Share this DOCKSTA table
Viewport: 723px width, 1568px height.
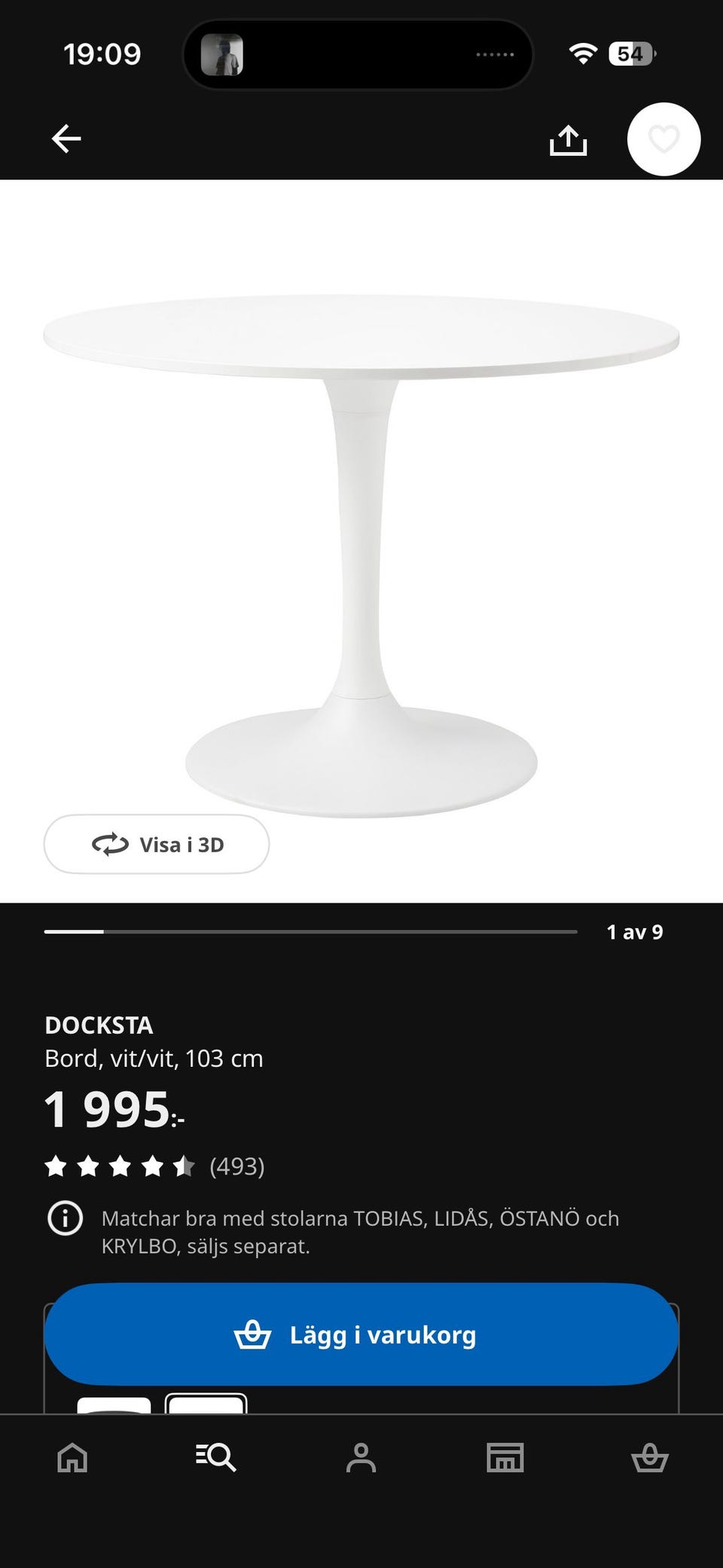[568, 140]
